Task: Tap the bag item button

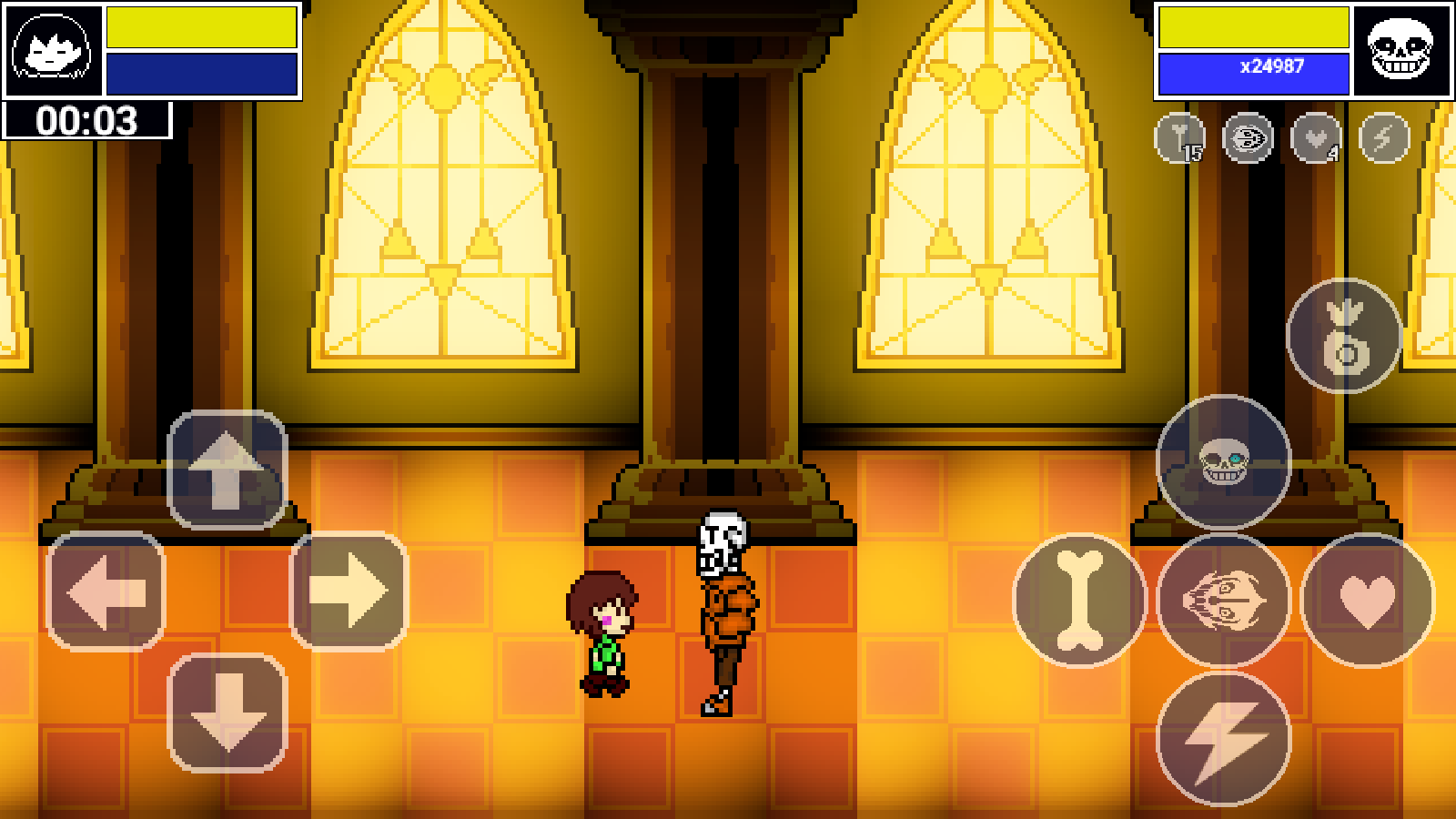Action: point(1344,336)
